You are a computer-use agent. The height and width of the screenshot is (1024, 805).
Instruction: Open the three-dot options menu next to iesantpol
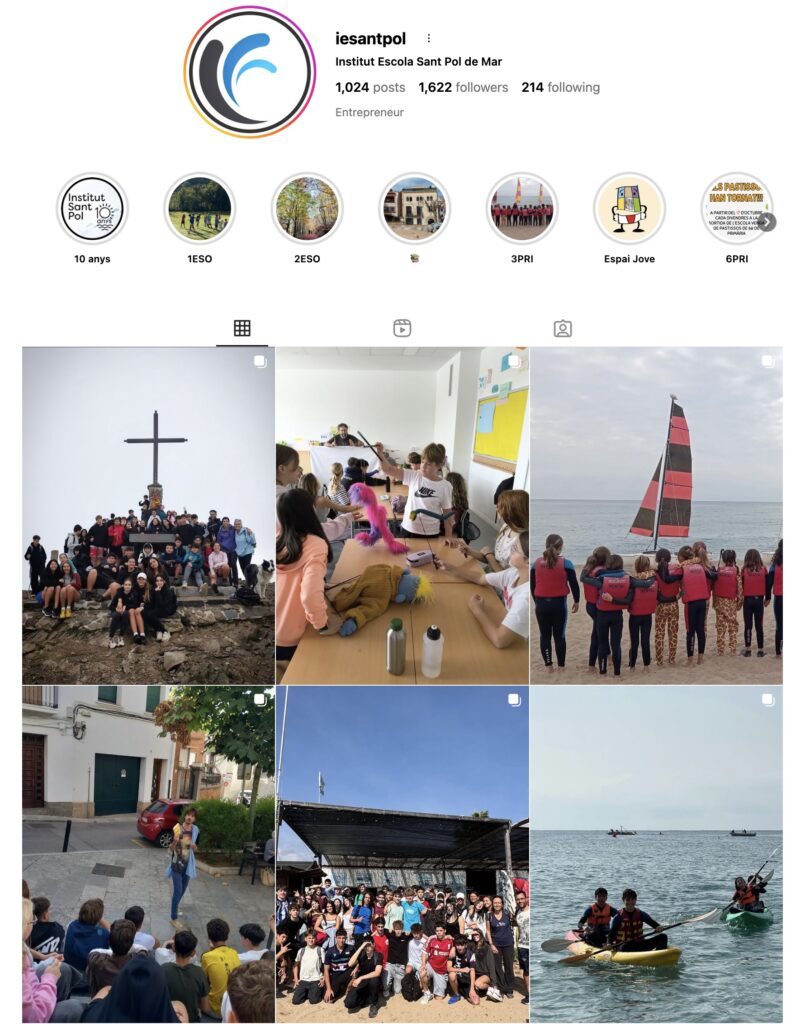pos(429,39)
